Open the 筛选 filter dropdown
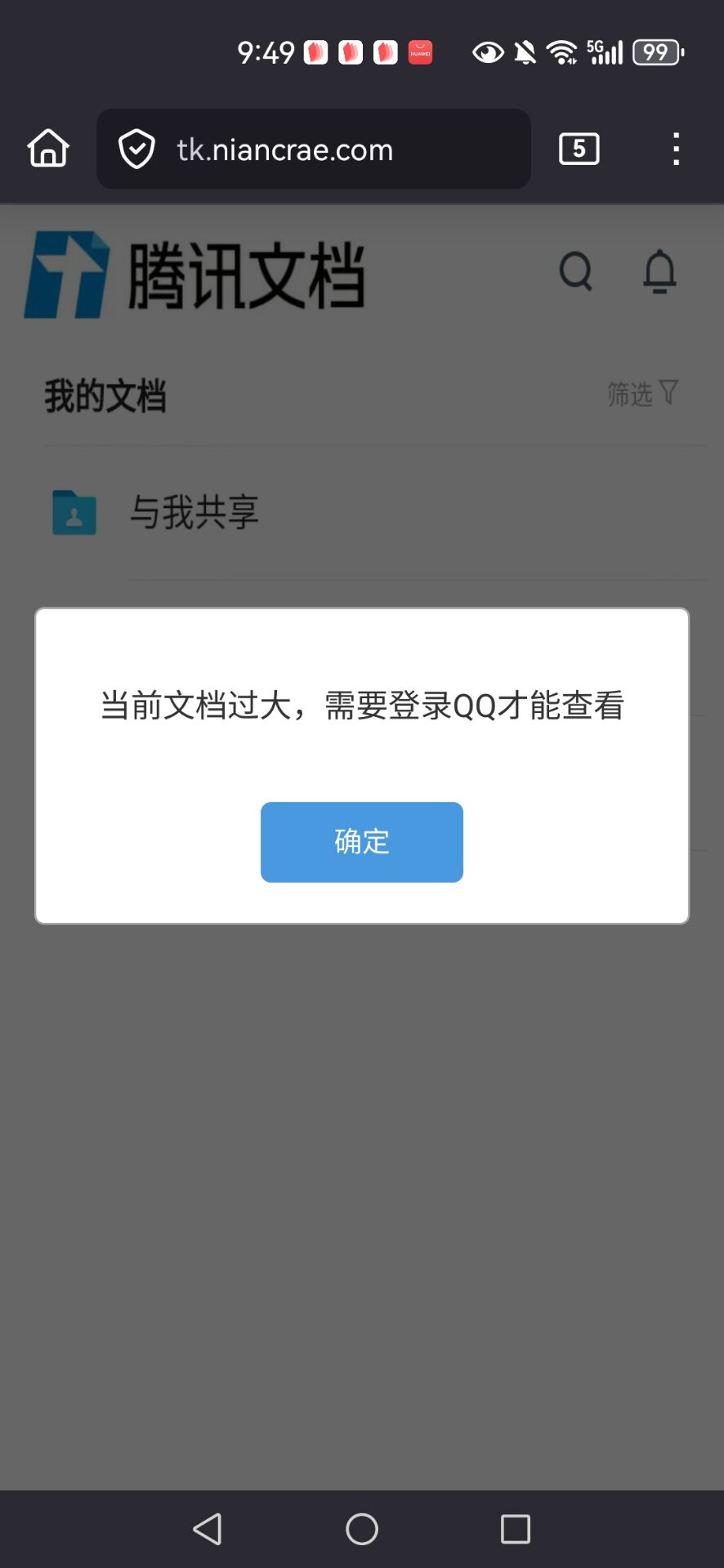Viewport: 724px width, 1568px height. [x=642, y=393]
